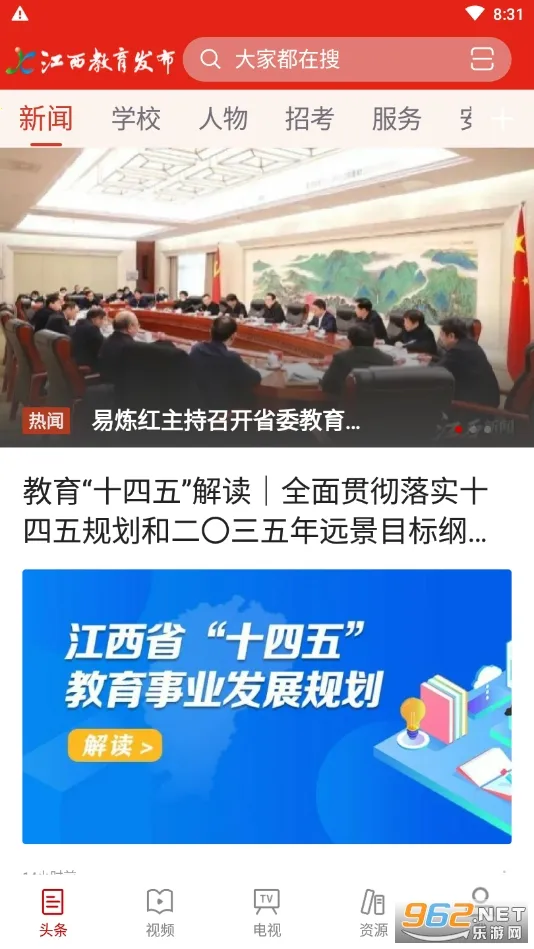Go to 资源 in bottom navigation
This screenshot has width=534, height=949.
point(374,913)
